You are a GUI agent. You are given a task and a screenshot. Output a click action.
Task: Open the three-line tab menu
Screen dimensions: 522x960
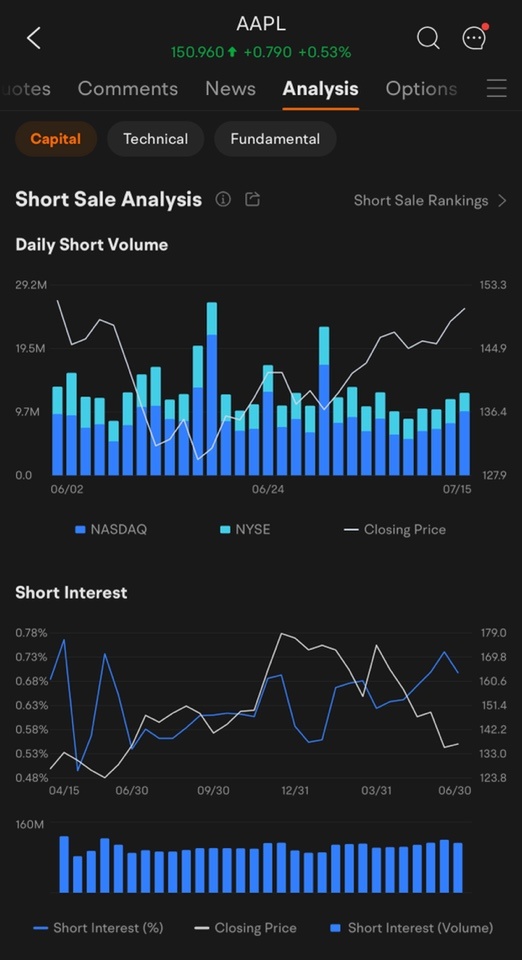pos(496,88)
